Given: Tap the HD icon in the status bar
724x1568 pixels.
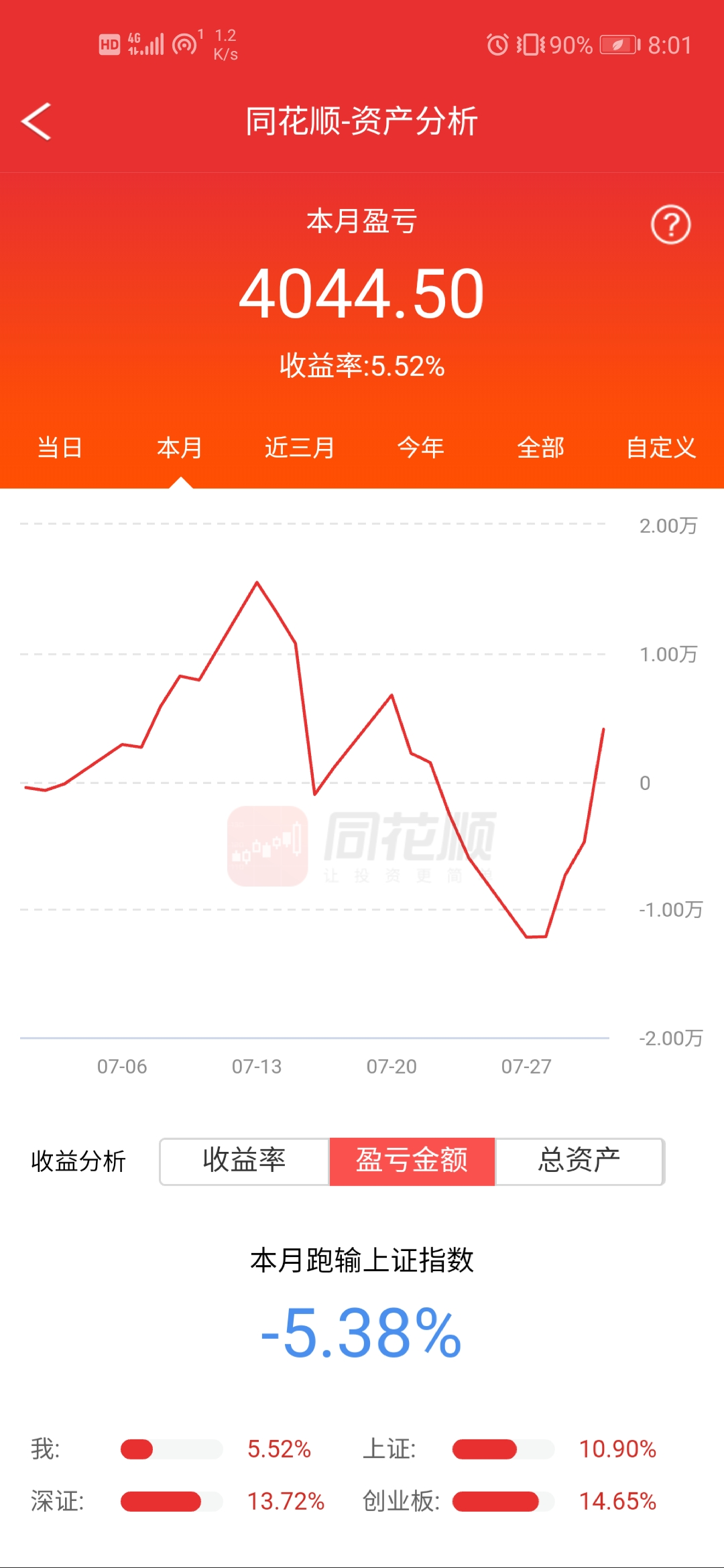Looking at the screenshot, I should point(108,44).
